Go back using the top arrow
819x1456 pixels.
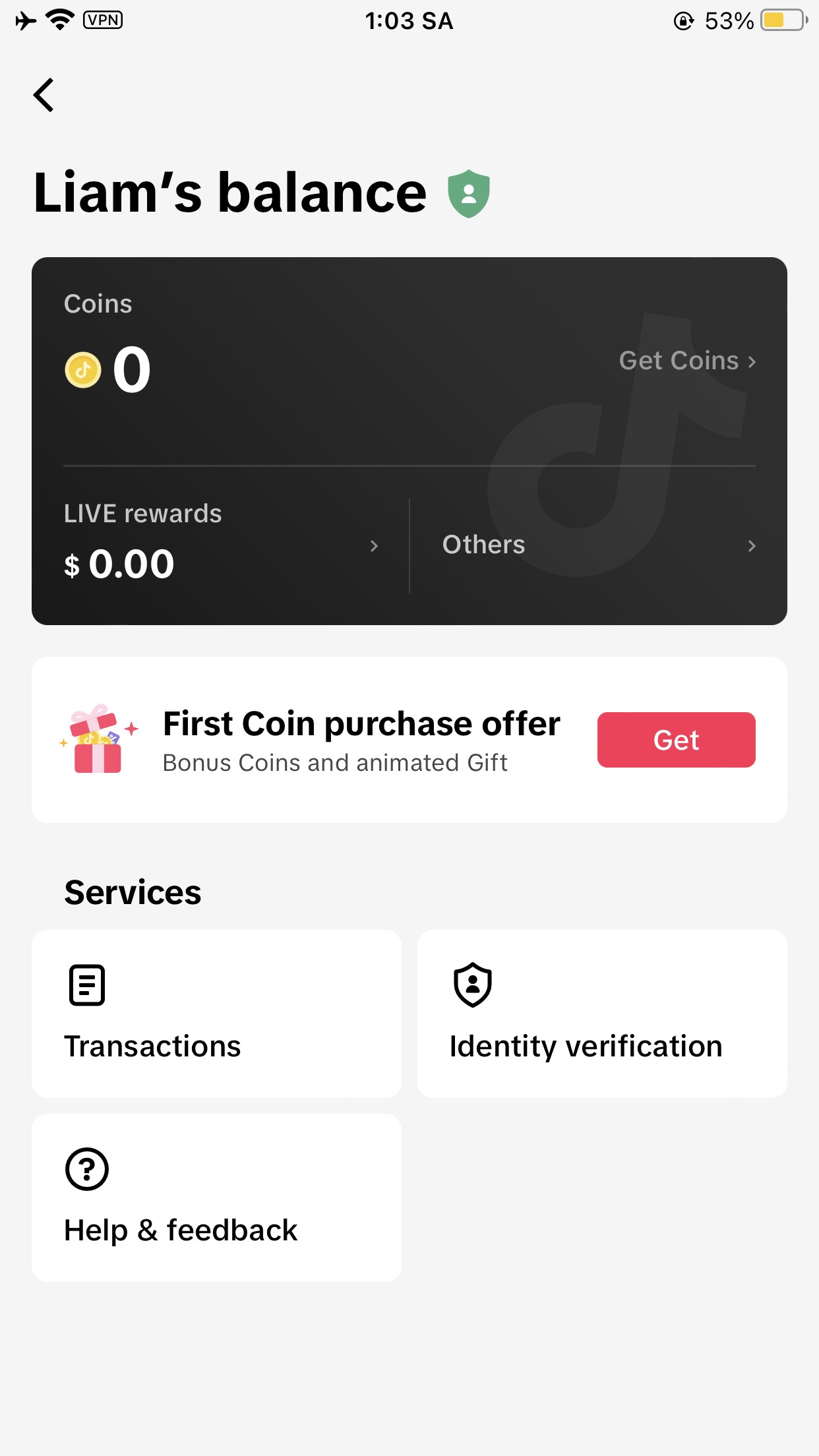pos(44,95)
